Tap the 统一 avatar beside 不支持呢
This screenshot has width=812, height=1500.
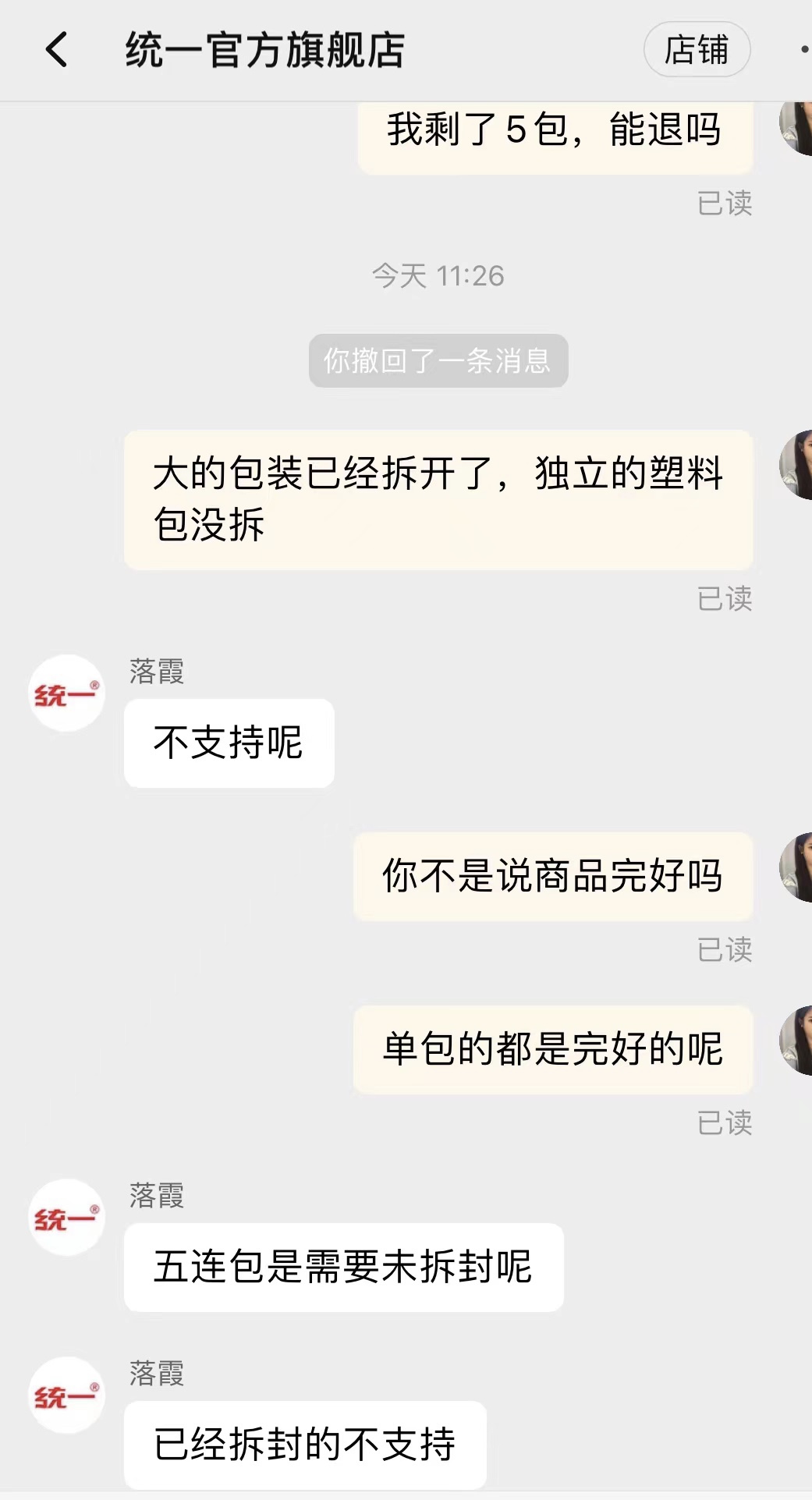67,693
